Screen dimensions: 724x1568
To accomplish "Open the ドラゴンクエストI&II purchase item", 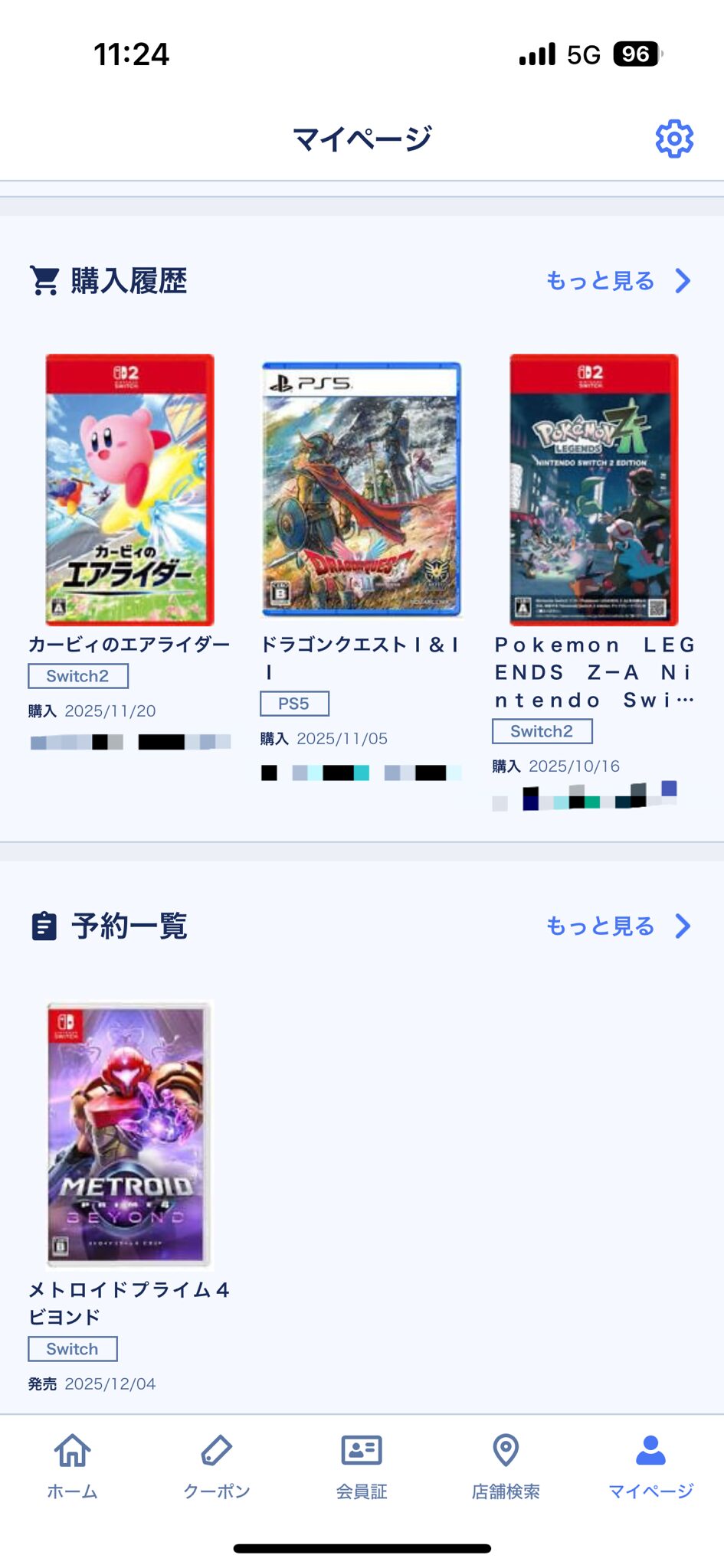I will pyautogui.click(x=361, y=490).
